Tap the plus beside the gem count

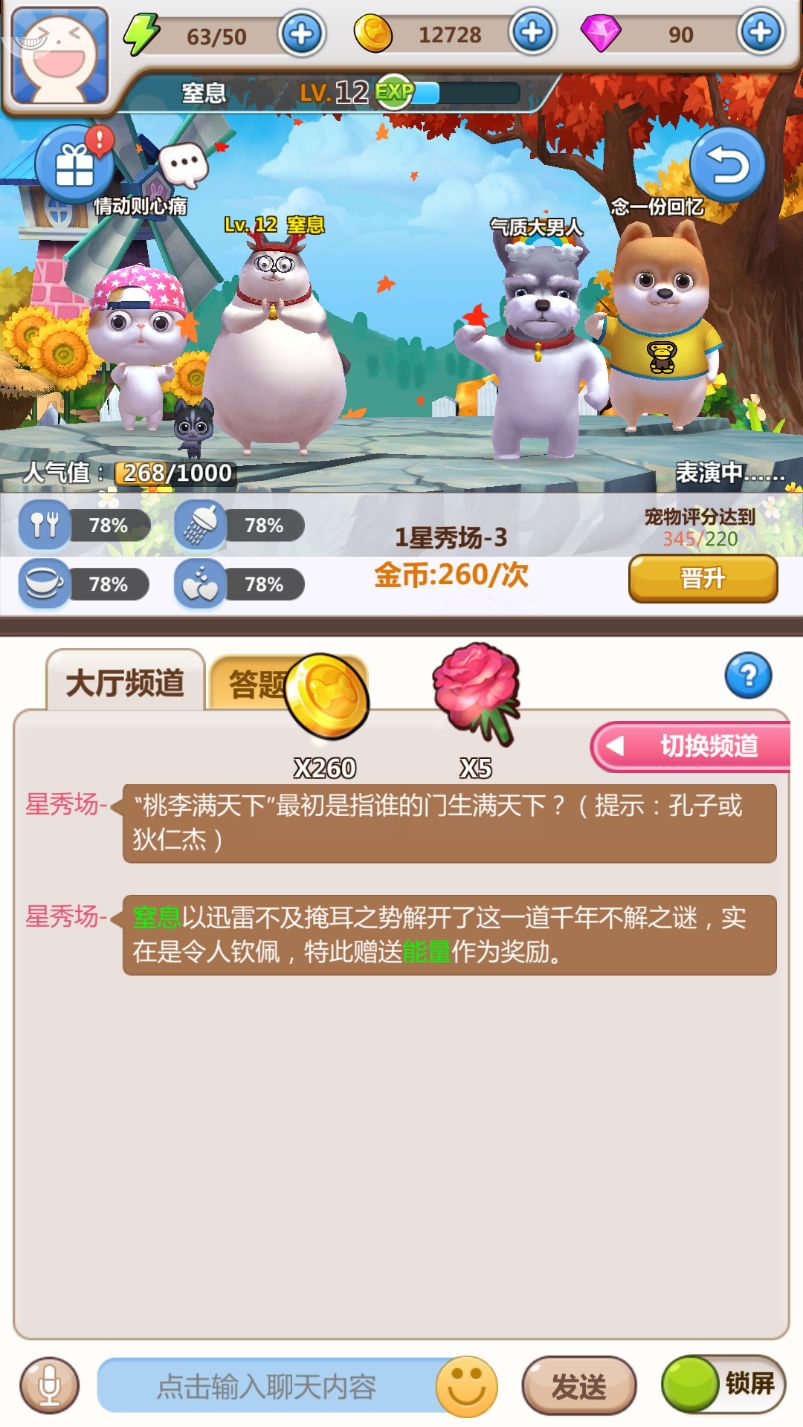click(x=760, y=33)
